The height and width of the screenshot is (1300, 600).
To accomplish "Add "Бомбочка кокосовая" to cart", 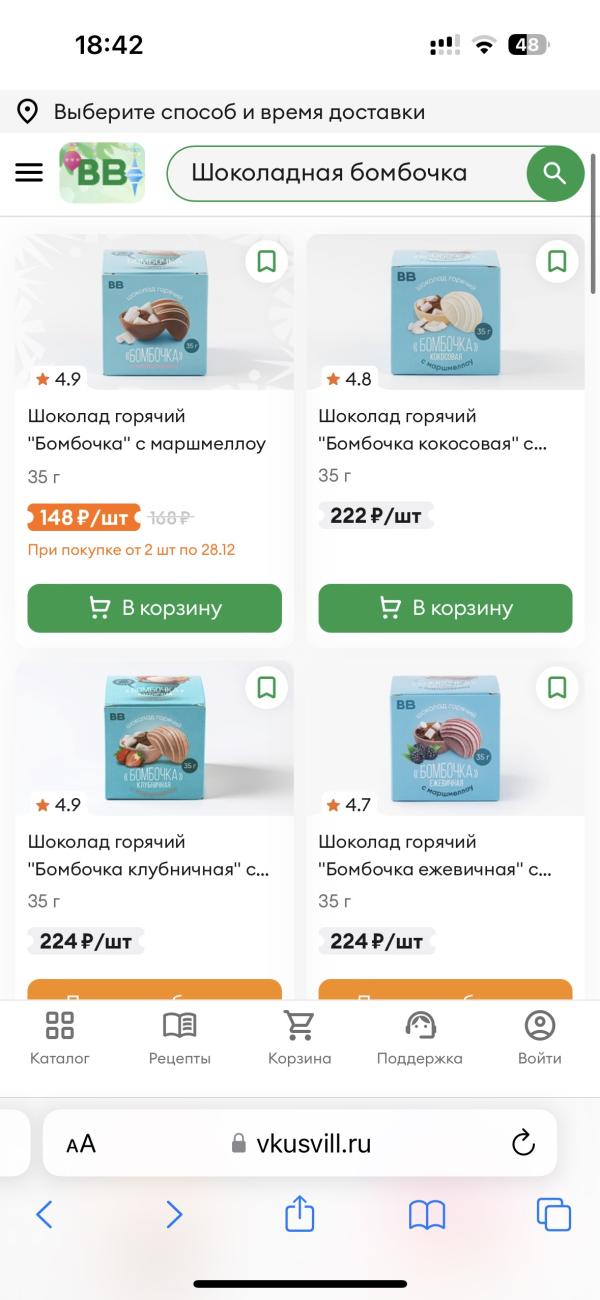I will coord(445,608).
